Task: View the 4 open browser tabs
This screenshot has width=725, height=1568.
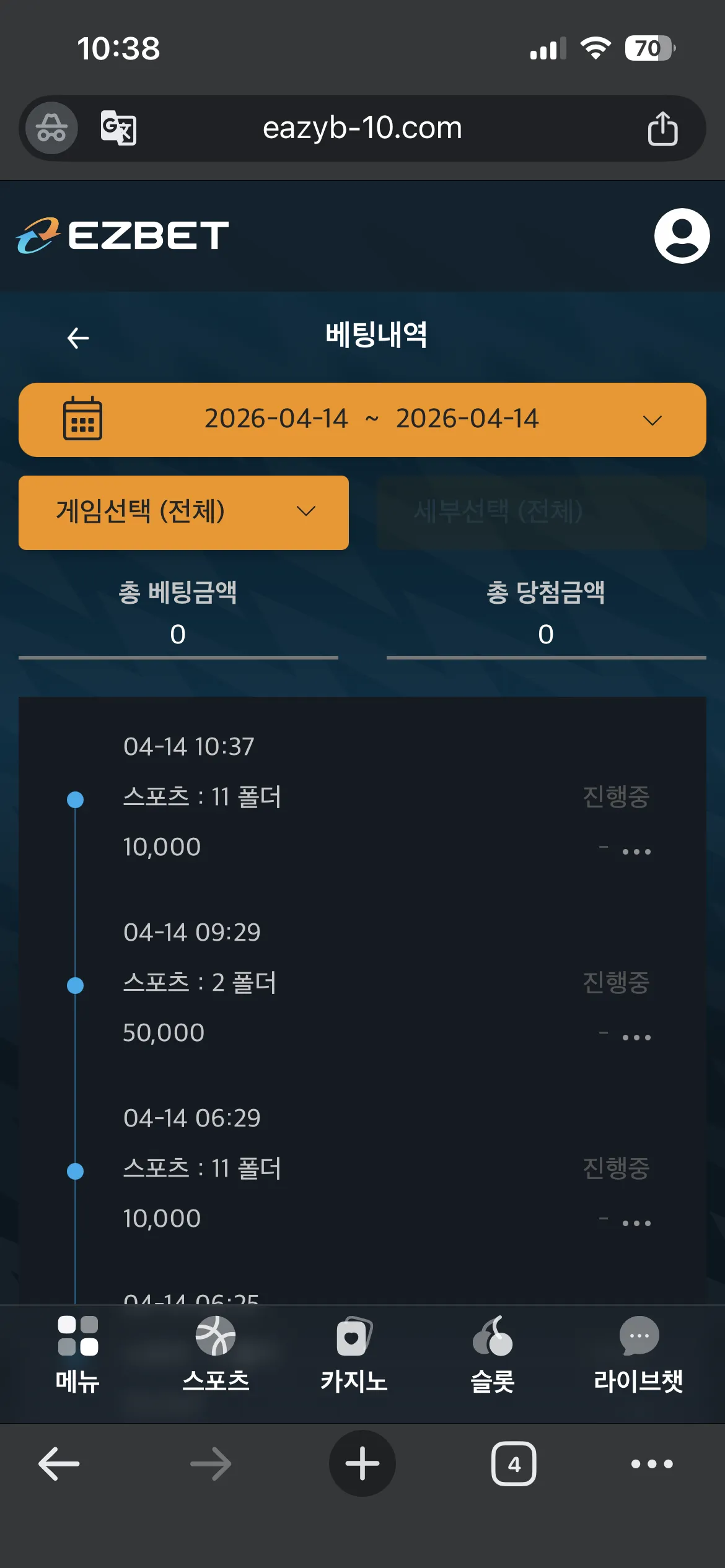Action: click(x=514, y=1464)
